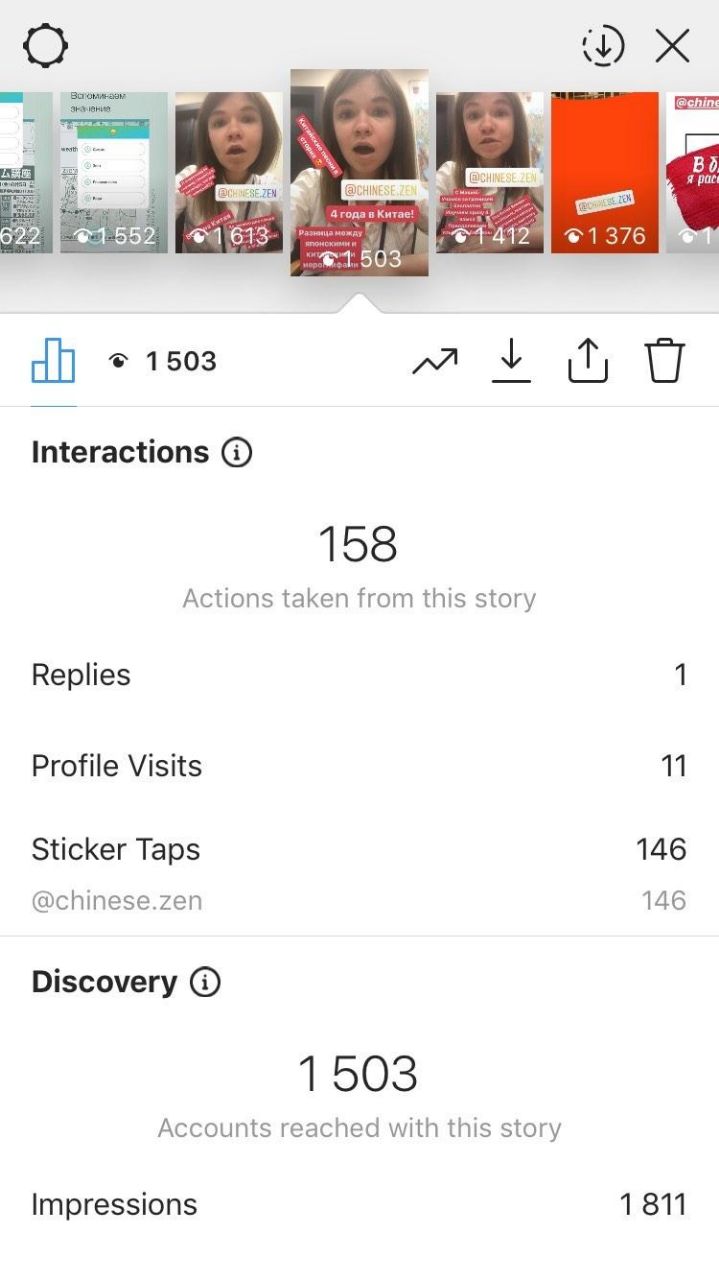Open the story thumbnail with 1 613 views
Viewport: 719px width, 1280px height.
[x=229, y=172]
